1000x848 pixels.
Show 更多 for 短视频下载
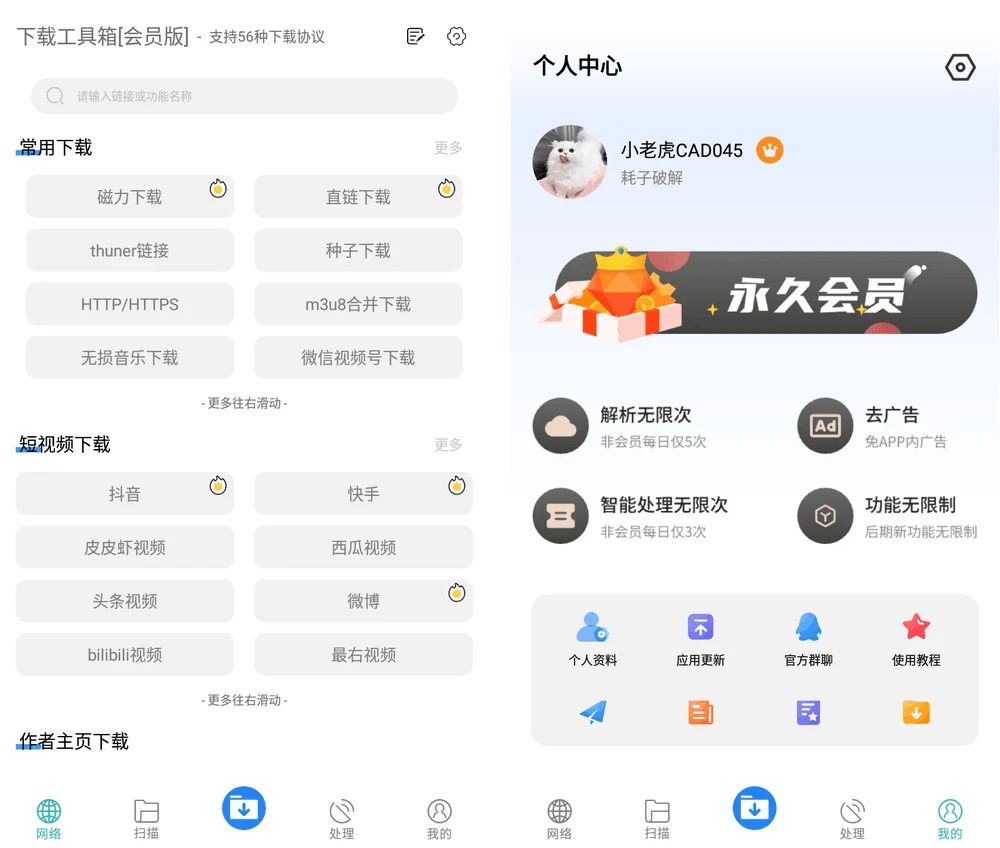[448, 445]
